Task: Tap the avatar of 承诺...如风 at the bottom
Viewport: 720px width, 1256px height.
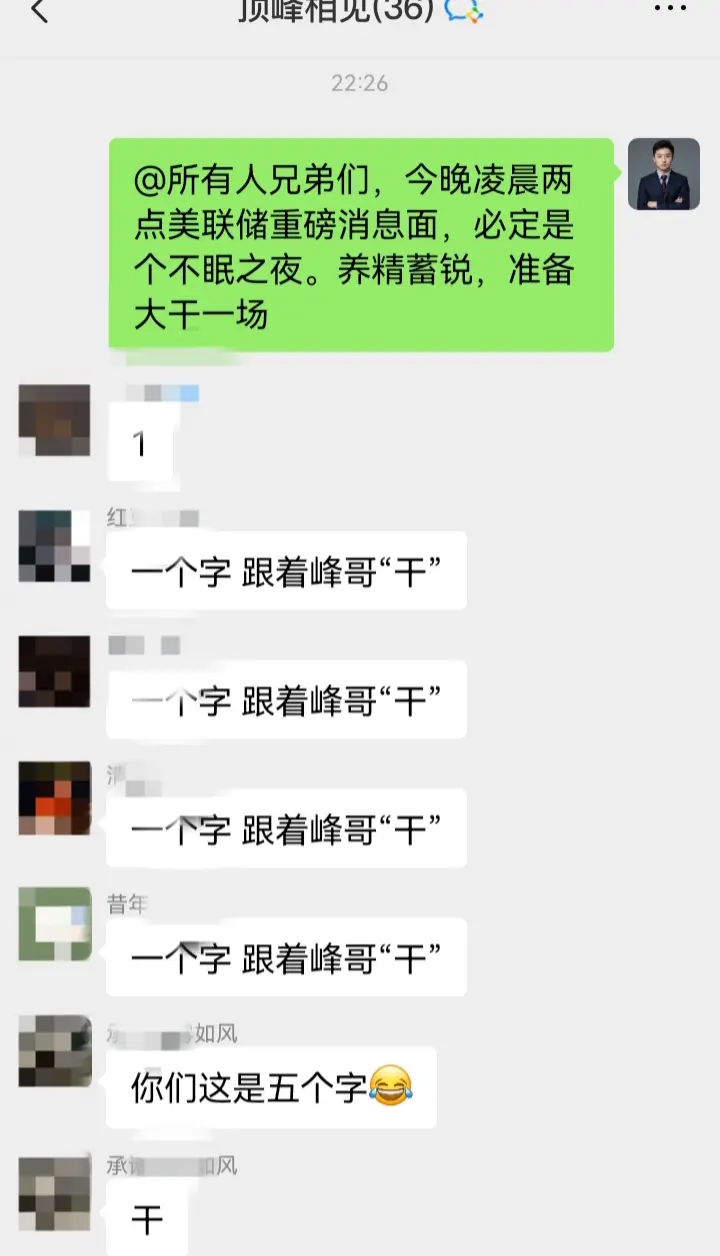Action: click(x=55, y=1190)
